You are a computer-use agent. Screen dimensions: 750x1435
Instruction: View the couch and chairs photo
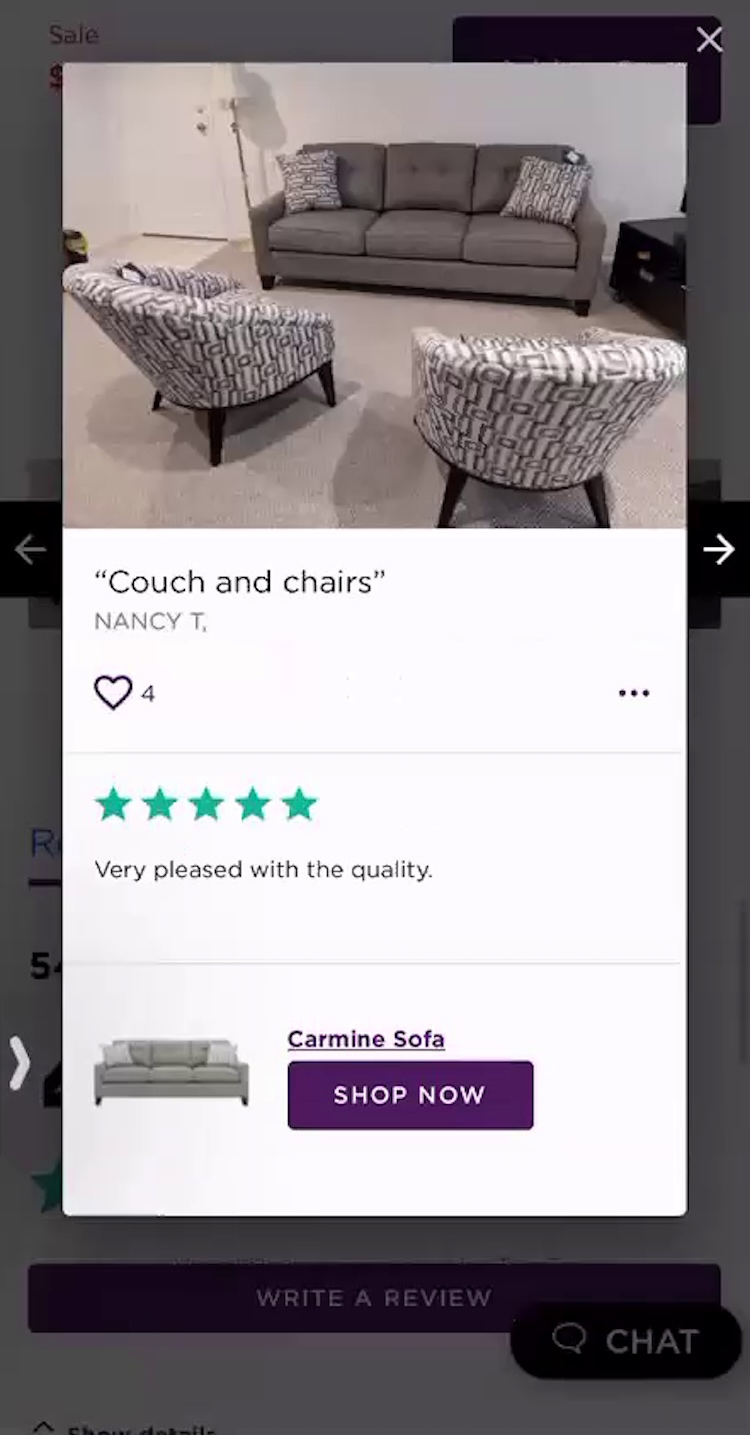click(x=374, y=295)
